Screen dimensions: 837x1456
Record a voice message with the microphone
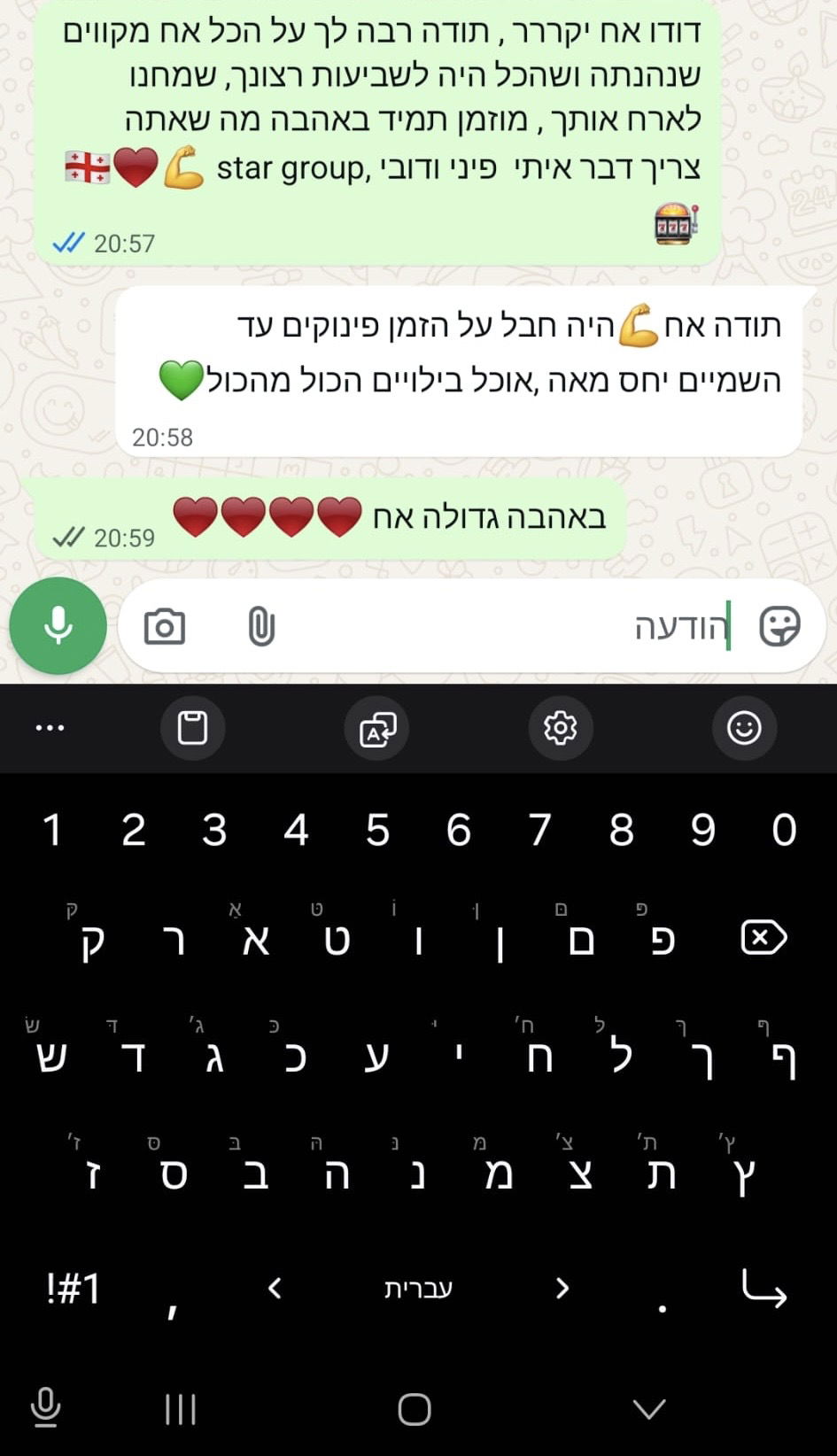pos(58,626)
